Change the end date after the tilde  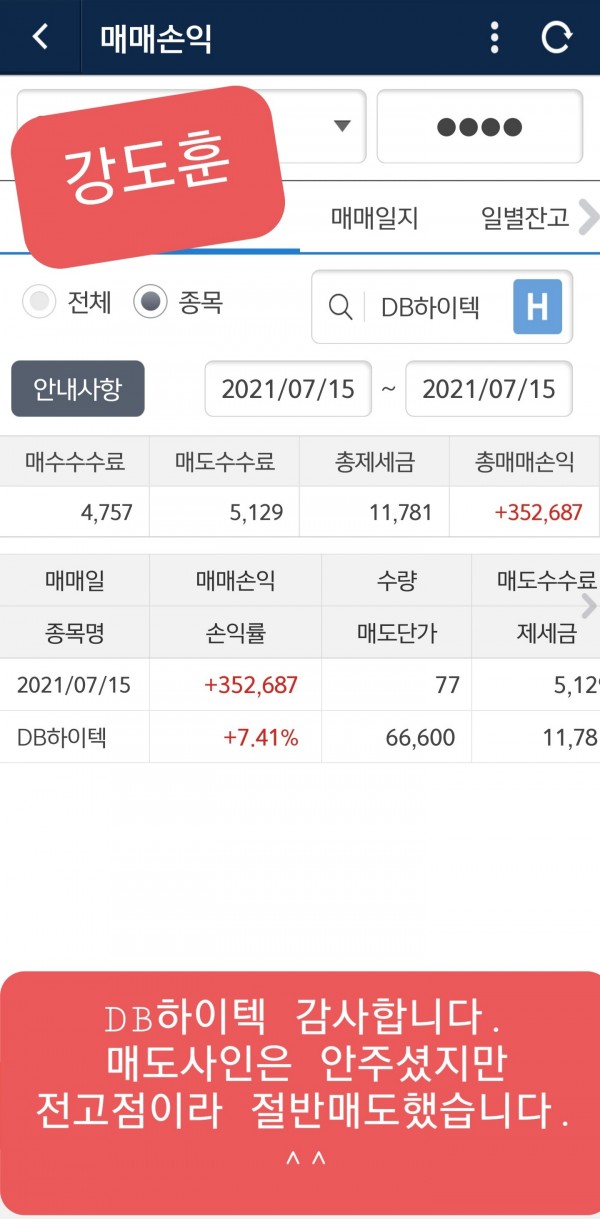tap(488, 389)
